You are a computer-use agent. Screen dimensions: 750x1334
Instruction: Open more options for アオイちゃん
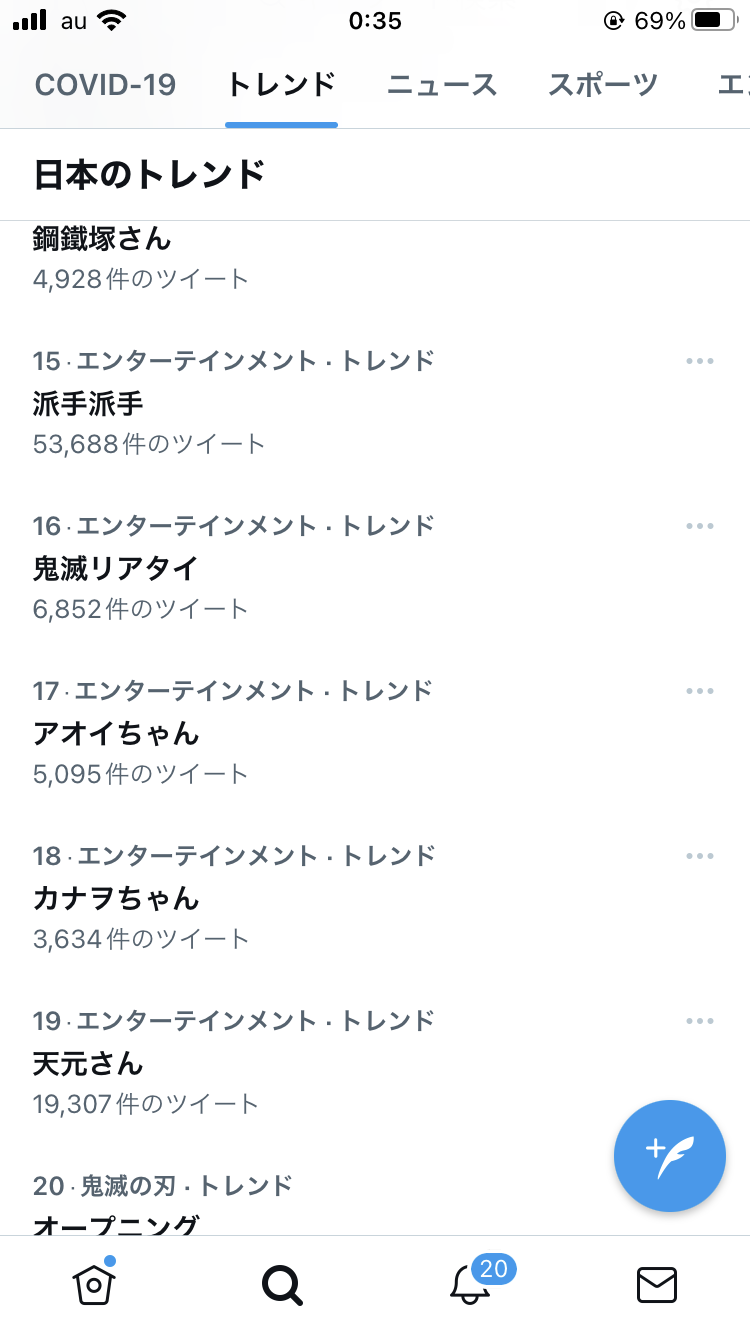click(x=700, y=691)
